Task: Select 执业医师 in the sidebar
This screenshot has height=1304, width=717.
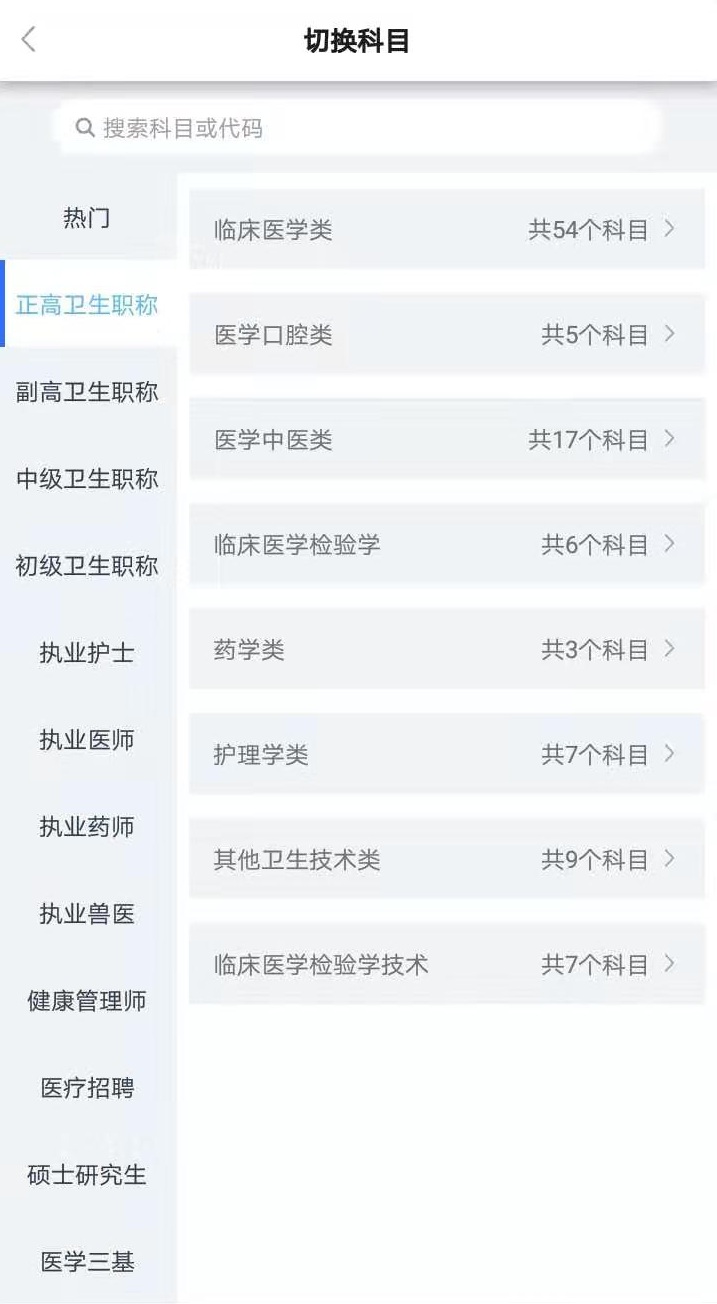Action: point(87,740)
